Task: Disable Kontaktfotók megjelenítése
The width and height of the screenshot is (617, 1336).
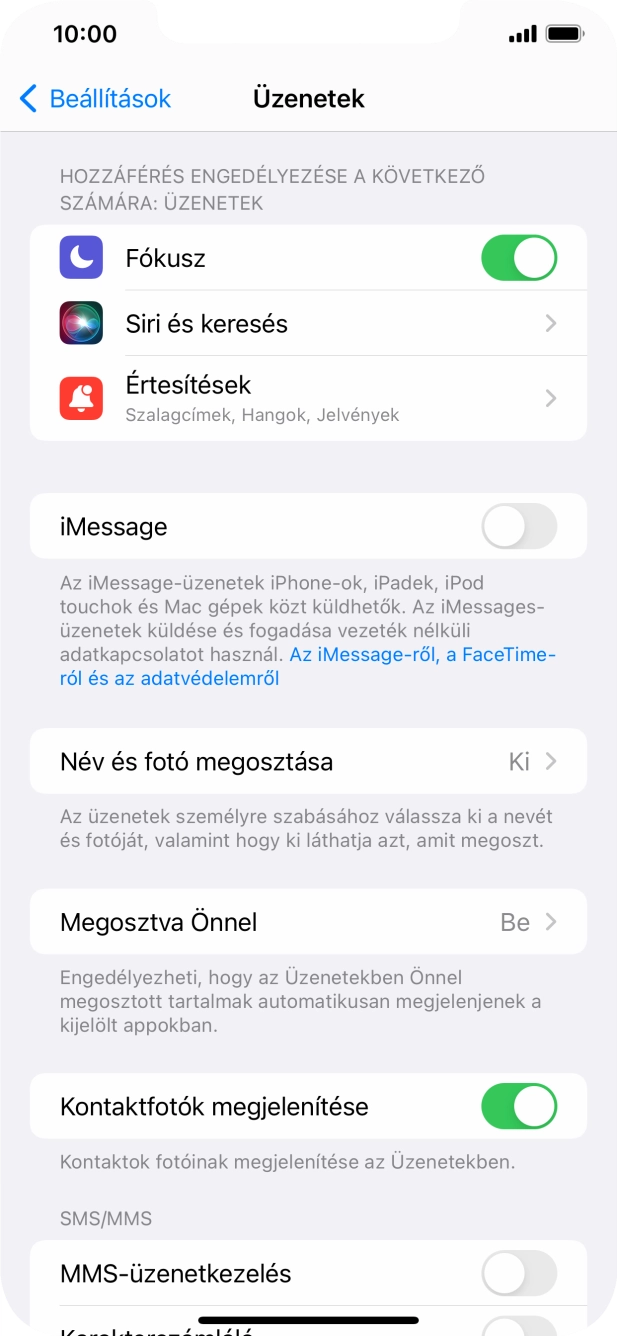Action: [518, 1107]
